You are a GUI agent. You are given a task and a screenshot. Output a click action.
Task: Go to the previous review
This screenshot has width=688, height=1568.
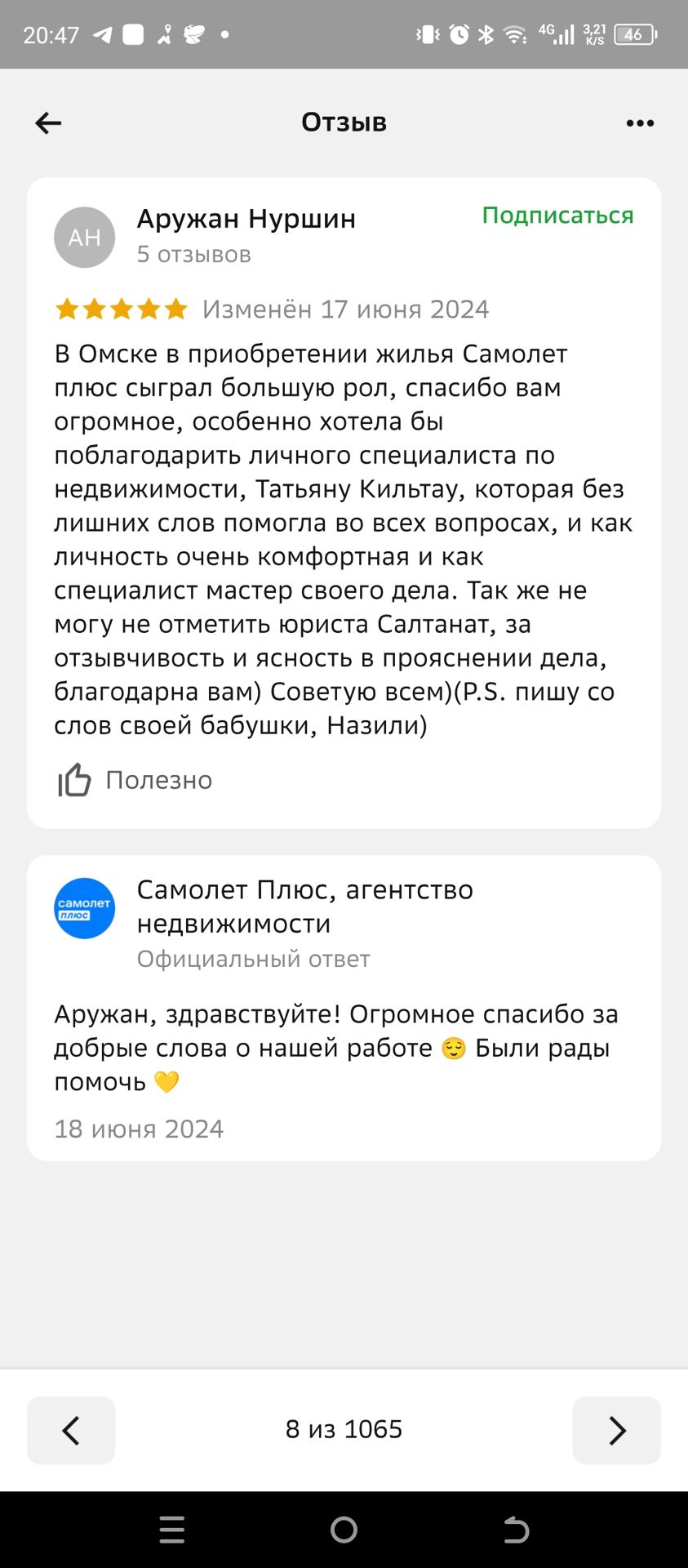click(x=71, y=1430)
